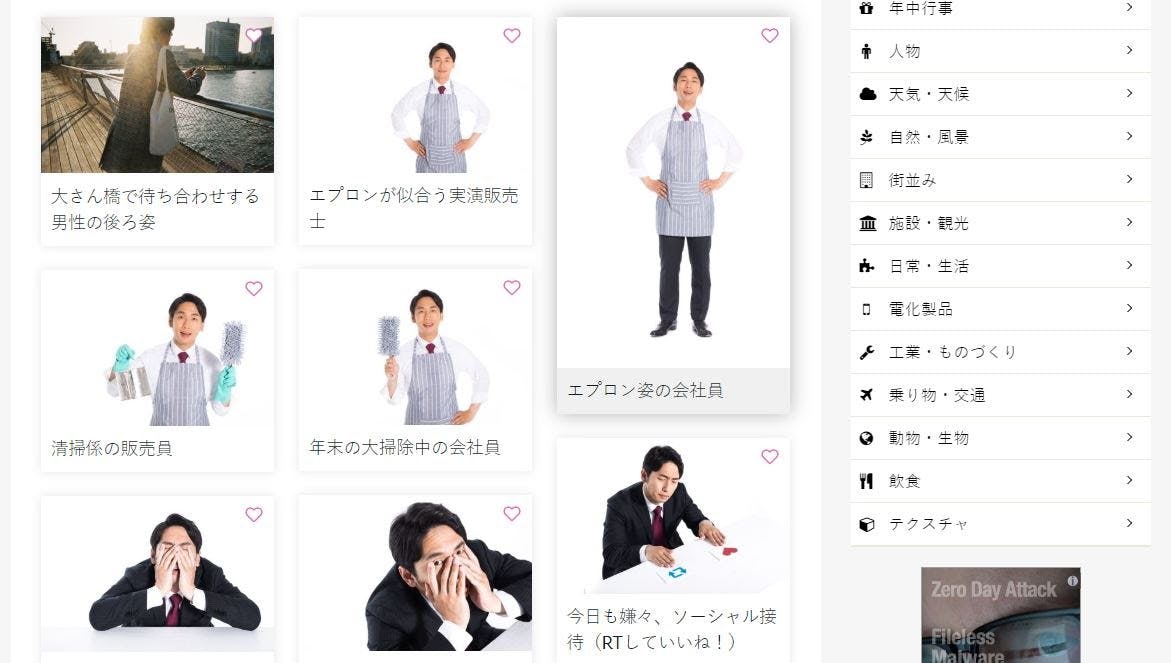Open the 飲食 category
Viewport: 1171px width, 663px height.
point(1000,481)
